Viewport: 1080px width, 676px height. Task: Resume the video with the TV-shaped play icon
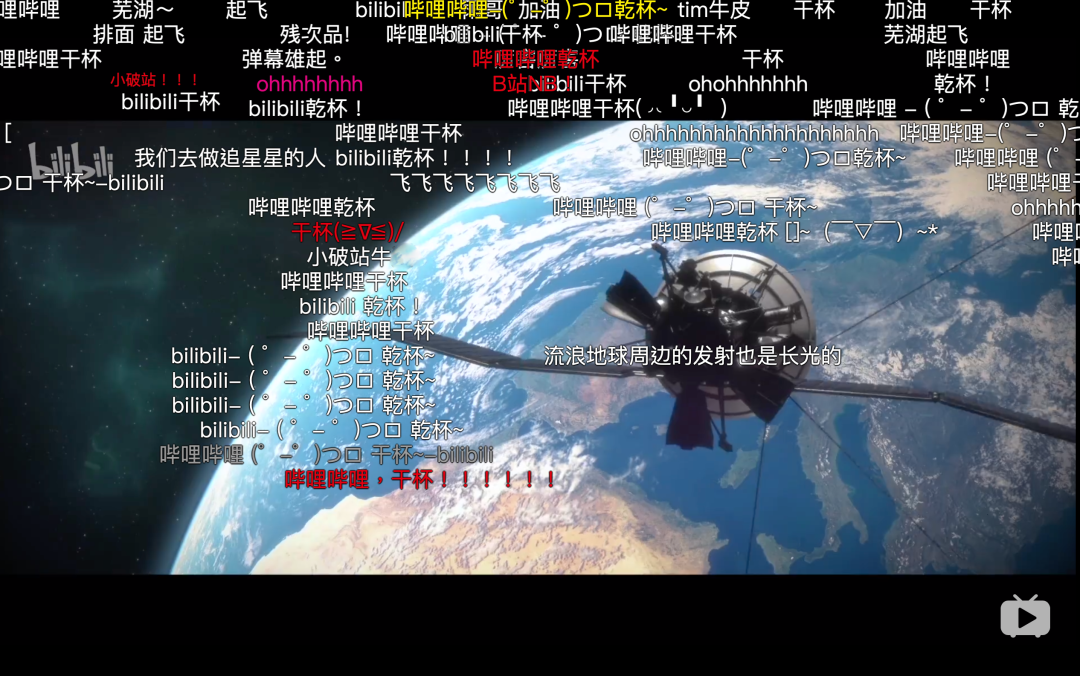pos(1025,617)
